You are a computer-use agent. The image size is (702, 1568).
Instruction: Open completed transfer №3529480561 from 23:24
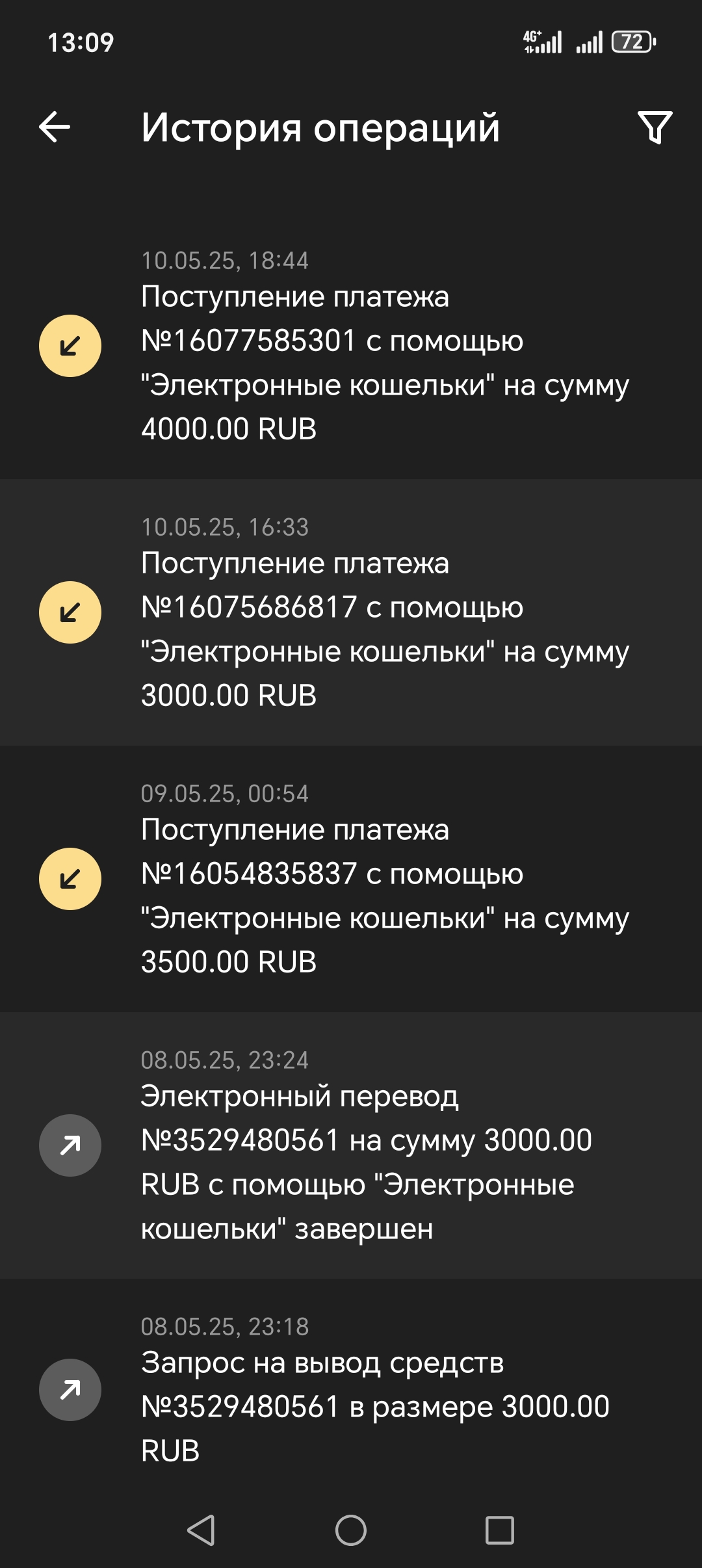point(351,1145)
